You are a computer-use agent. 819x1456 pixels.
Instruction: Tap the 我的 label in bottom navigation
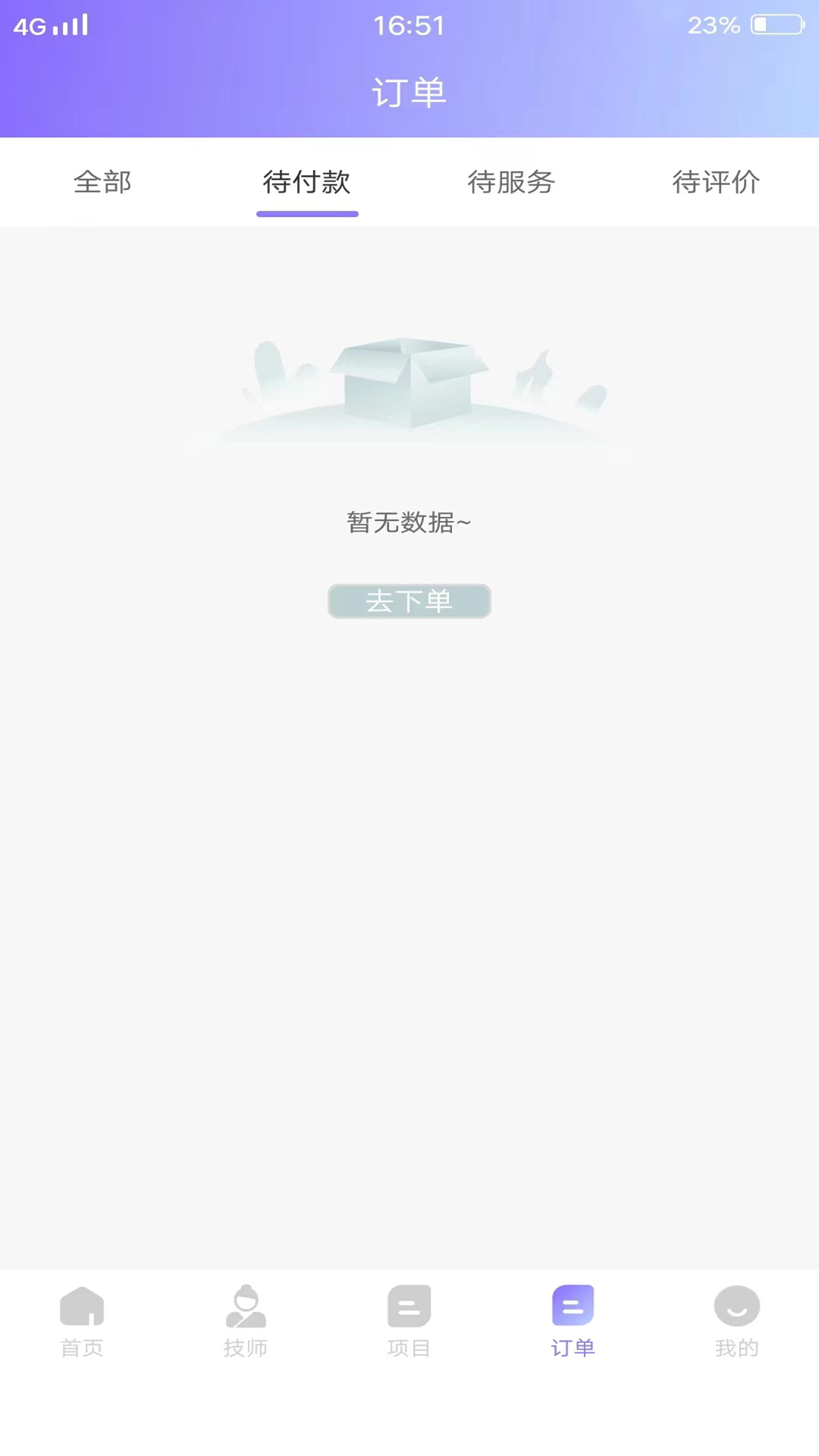(x=737, y=1348)
